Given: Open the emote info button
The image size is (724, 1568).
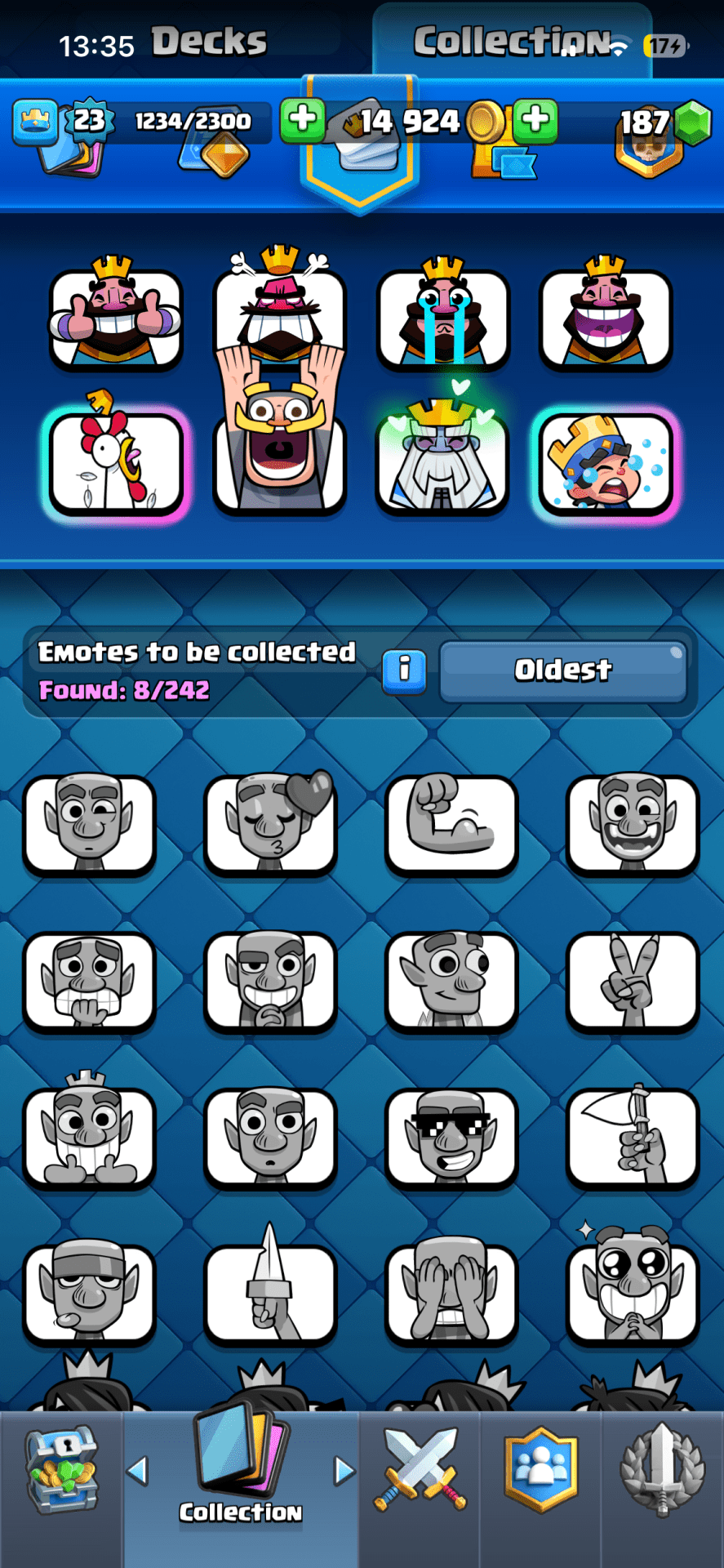Looking at the screenshot, I should (404, 671).
